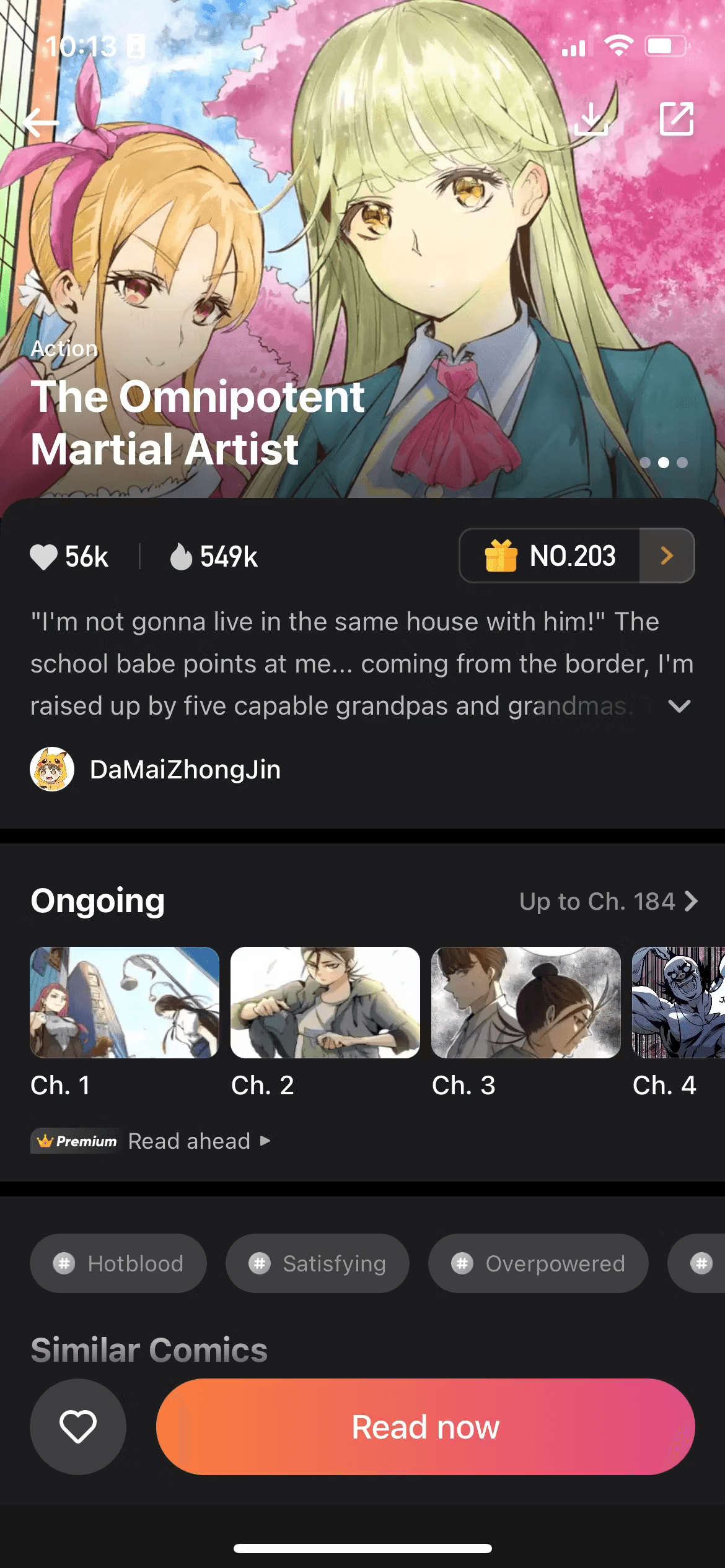Download this comic for offline reading
The image size is (725, 1568).
(591, 118)
